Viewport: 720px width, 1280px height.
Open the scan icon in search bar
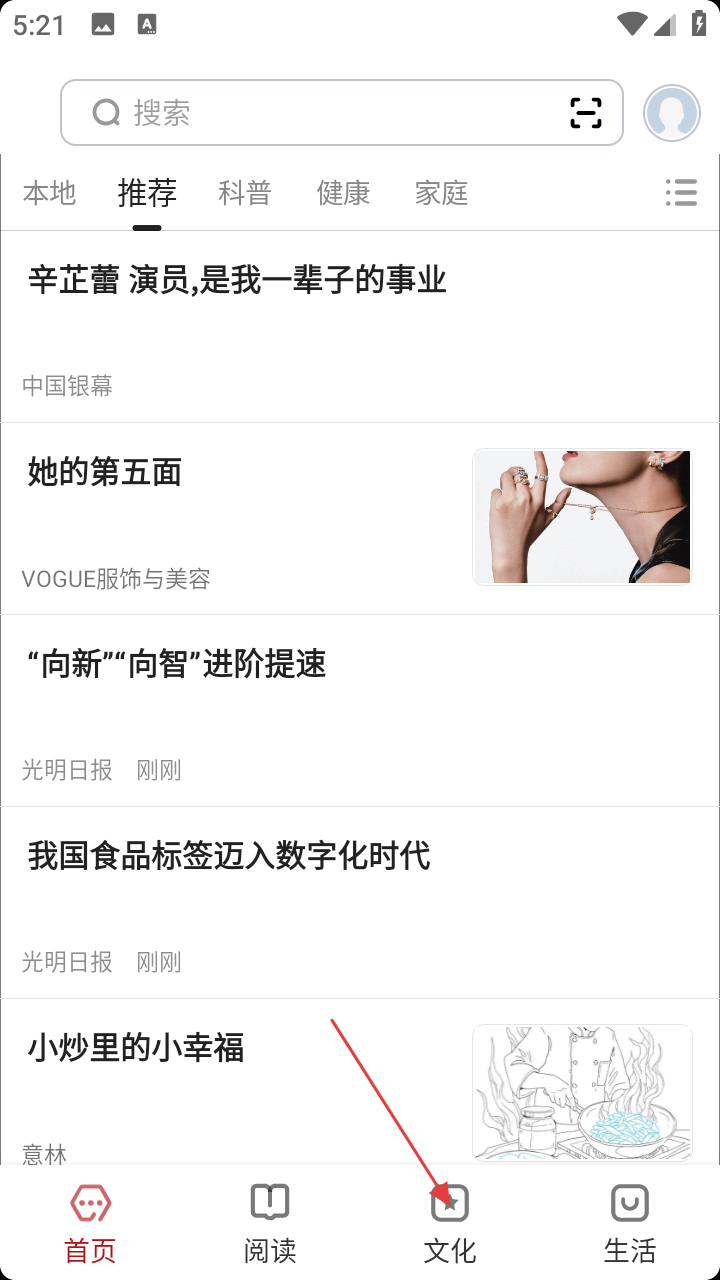[586, 113]
